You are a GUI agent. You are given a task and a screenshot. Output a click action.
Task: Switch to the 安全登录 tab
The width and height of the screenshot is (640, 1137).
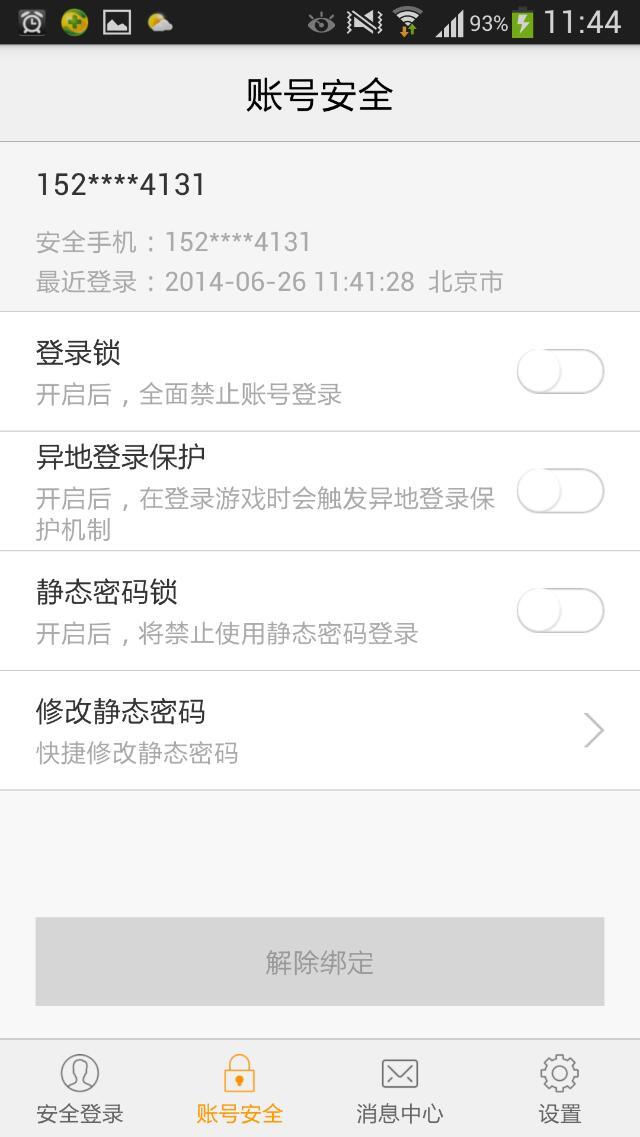80,1088
